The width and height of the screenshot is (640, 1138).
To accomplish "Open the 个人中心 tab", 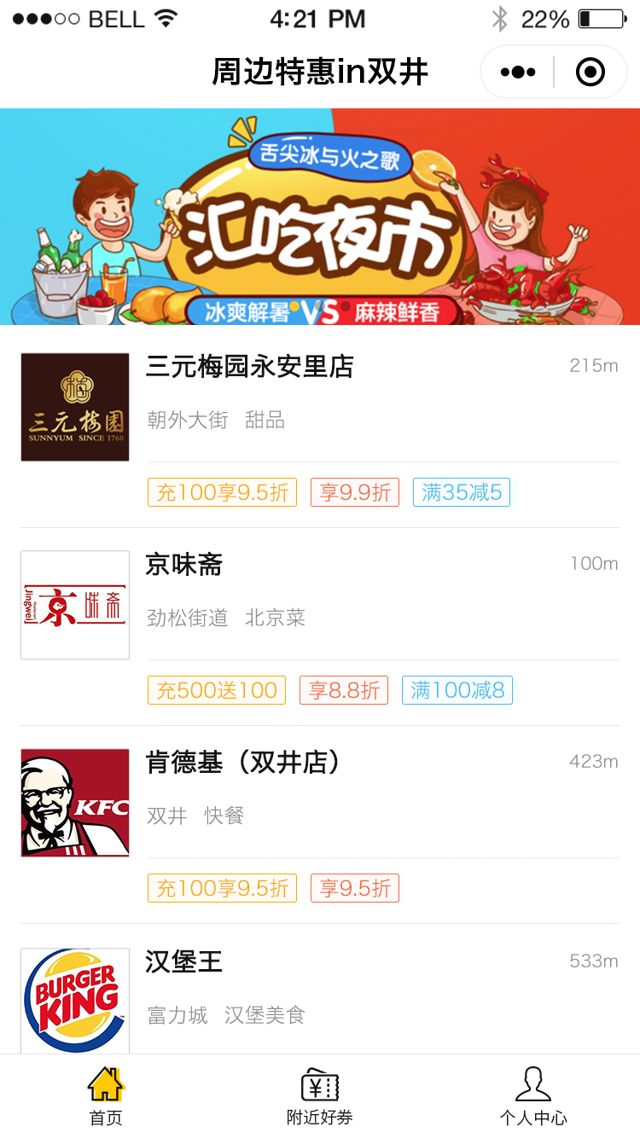I will pos(533,1096).
